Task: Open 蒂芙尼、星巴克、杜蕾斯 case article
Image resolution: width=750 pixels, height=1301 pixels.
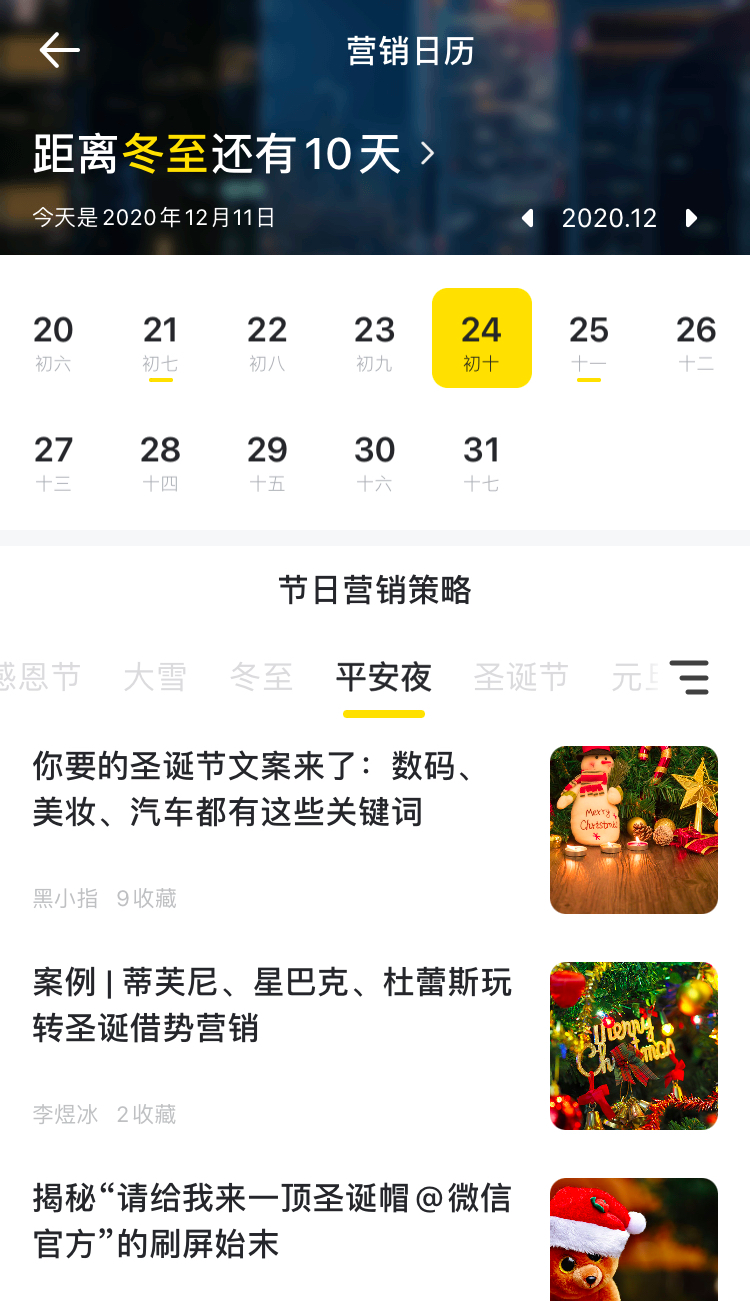Action: tap(272, 1005)
